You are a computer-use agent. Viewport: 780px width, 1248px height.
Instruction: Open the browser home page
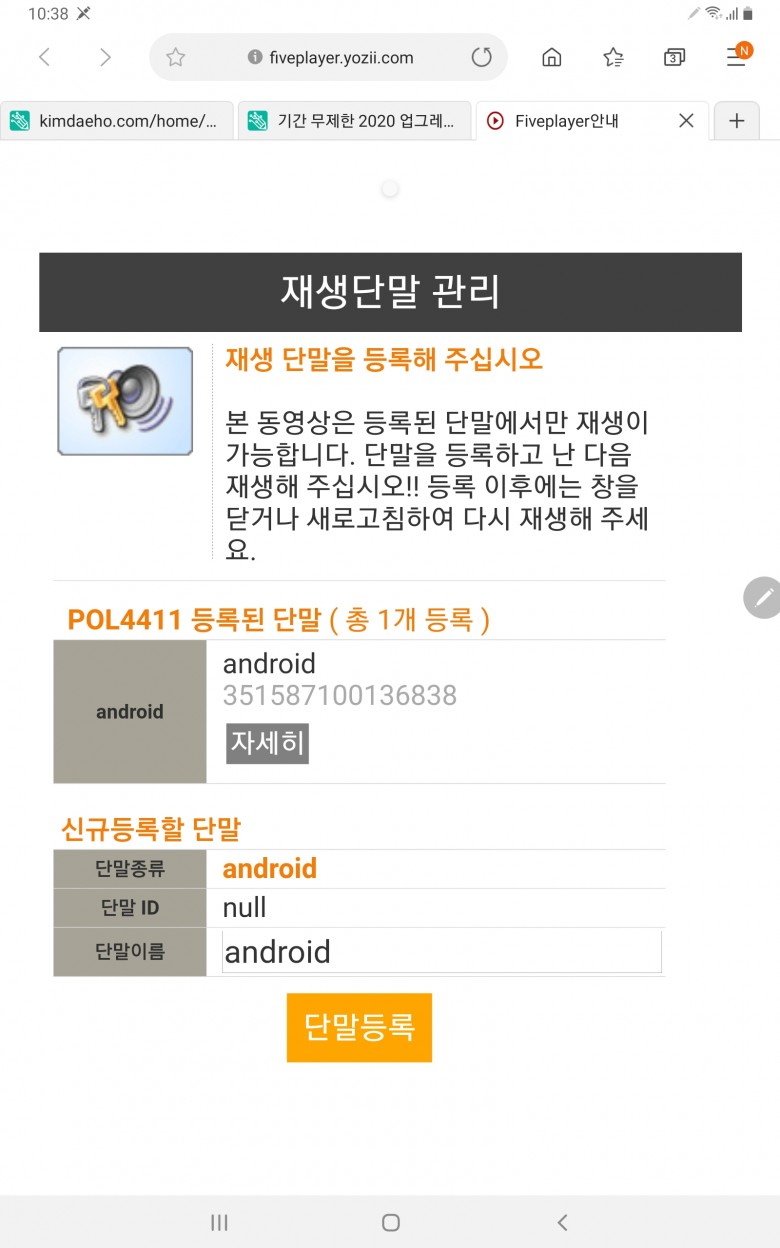(x=551, y=58)
